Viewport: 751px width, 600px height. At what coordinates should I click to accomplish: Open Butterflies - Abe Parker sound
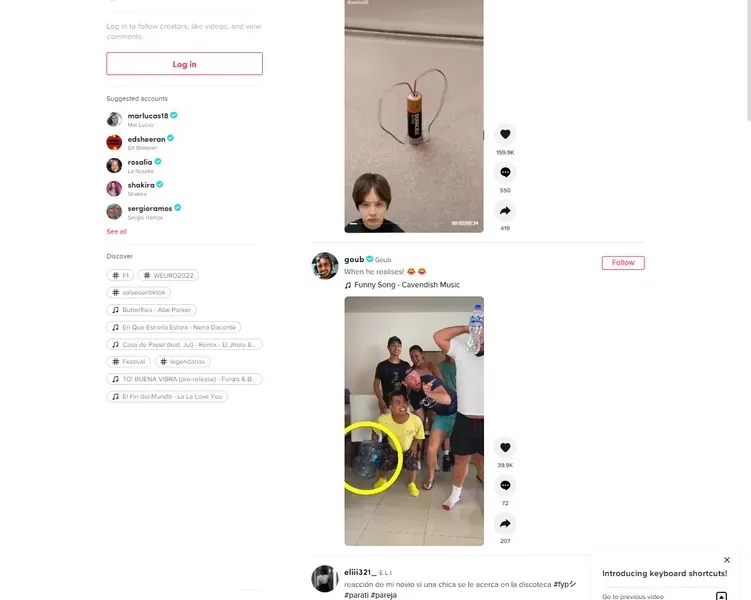151,310
